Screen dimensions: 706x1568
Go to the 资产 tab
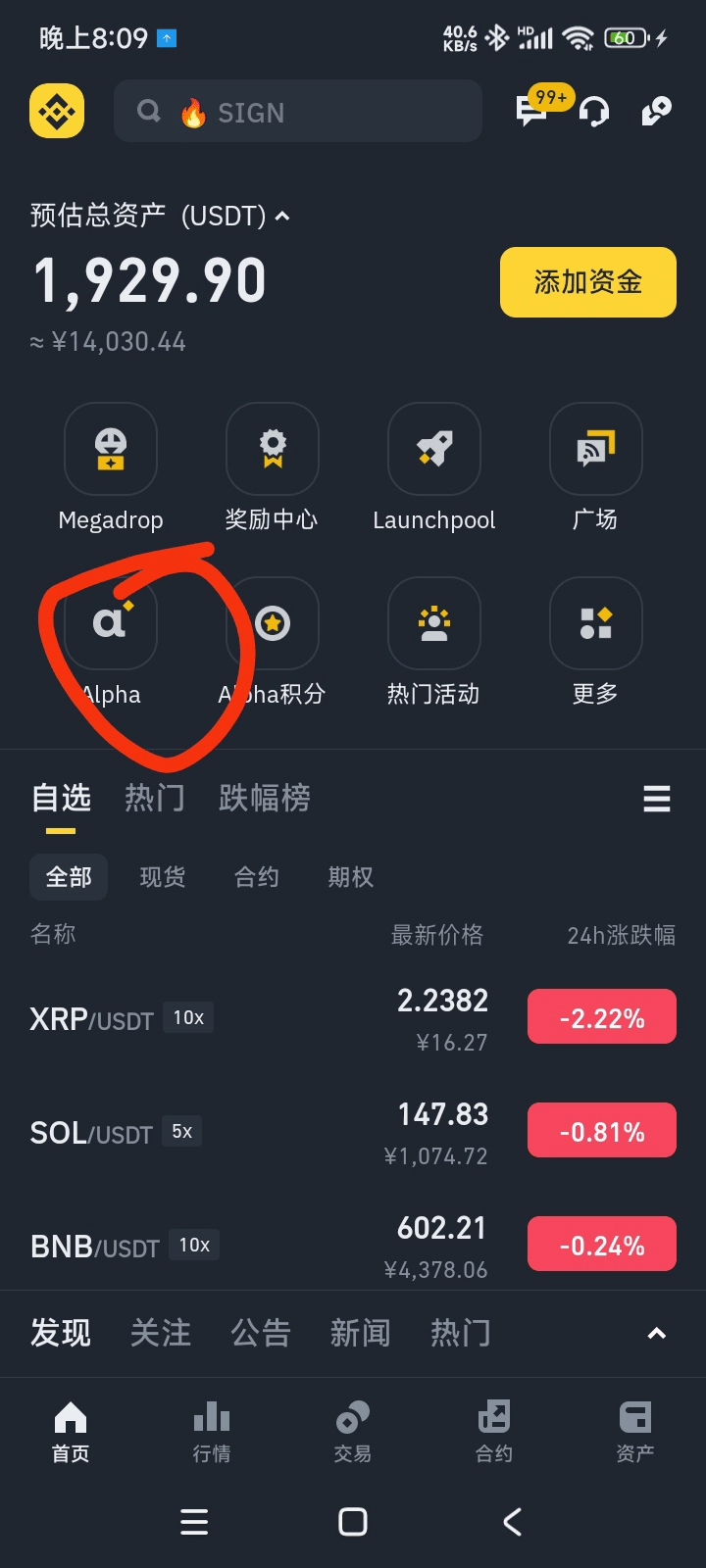pos(635,1431)
